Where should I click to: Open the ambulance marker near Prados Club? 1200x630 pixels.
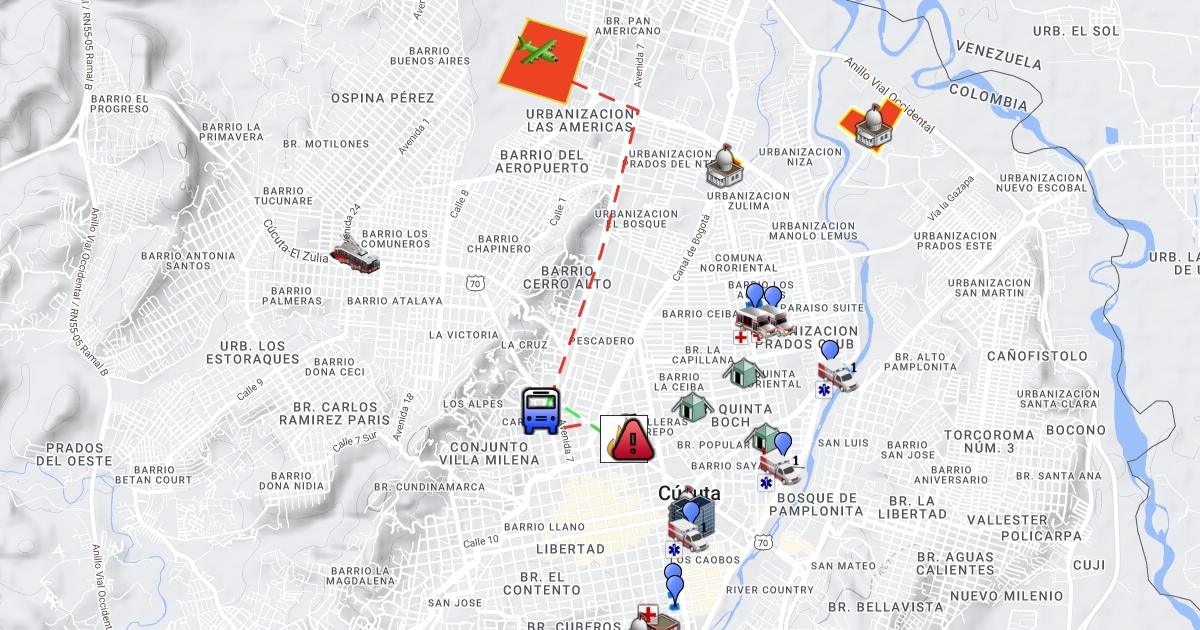pyautogui.click(x=838, y=376)
